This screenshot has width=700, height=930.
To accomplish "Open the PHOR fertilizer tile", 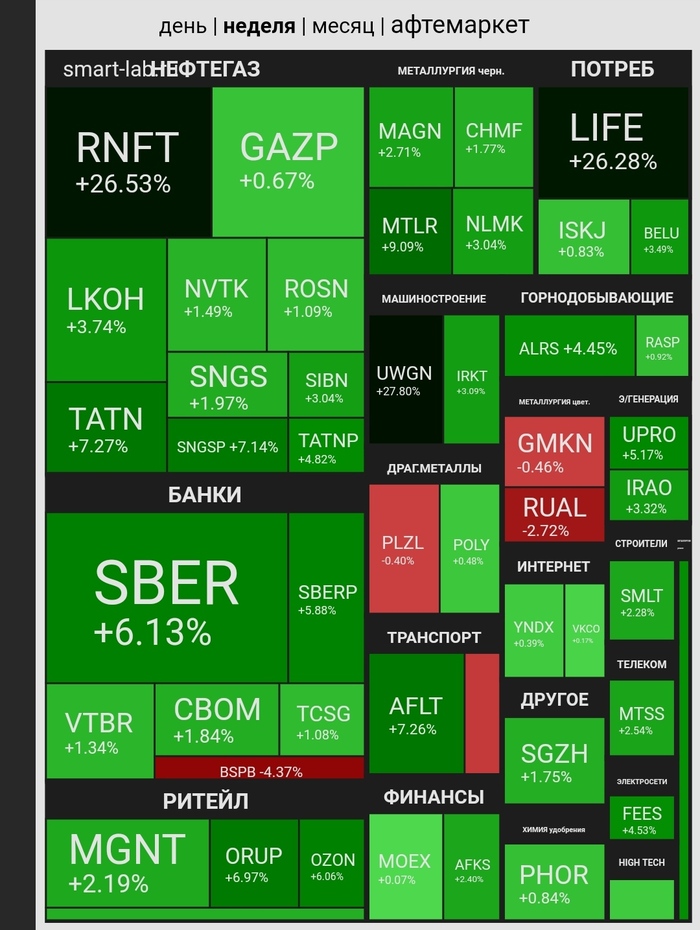I will pos(553,881).
